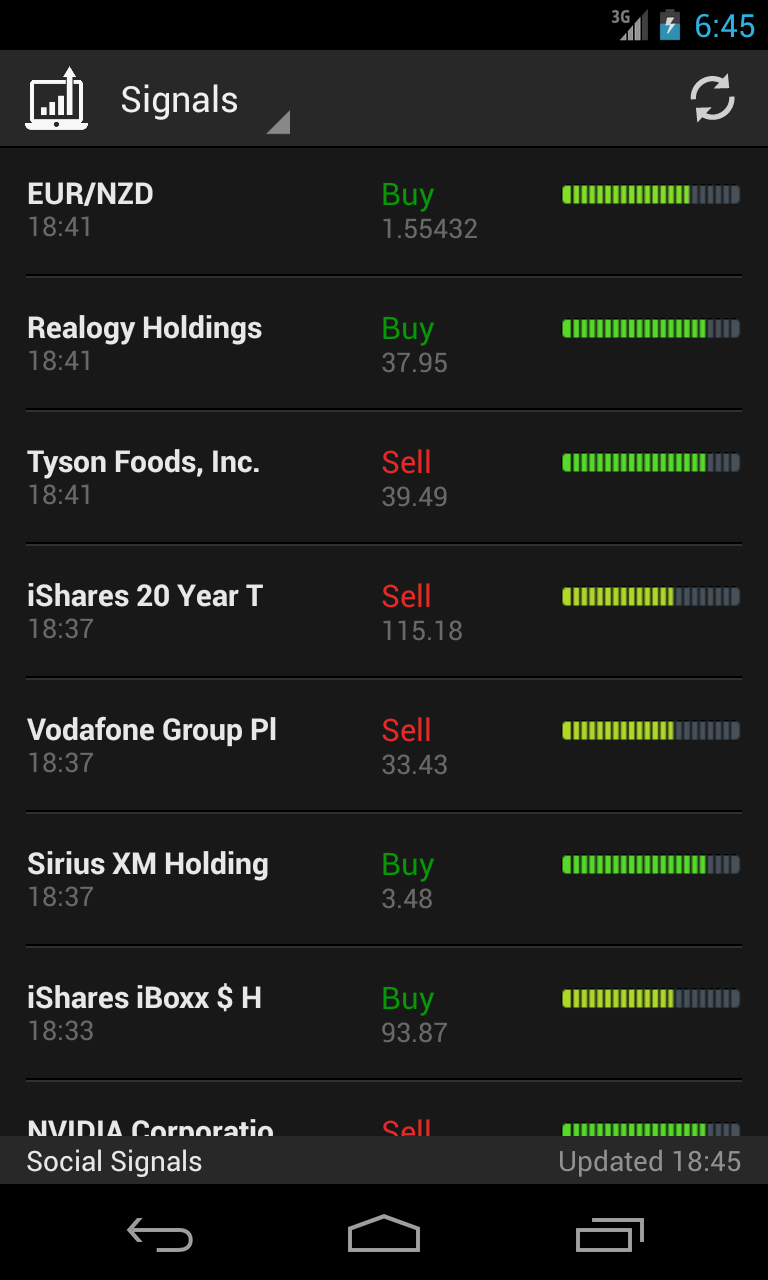Tap the app logo icon
This screenshot has width=768, height=1280.
tap(57, 100)
